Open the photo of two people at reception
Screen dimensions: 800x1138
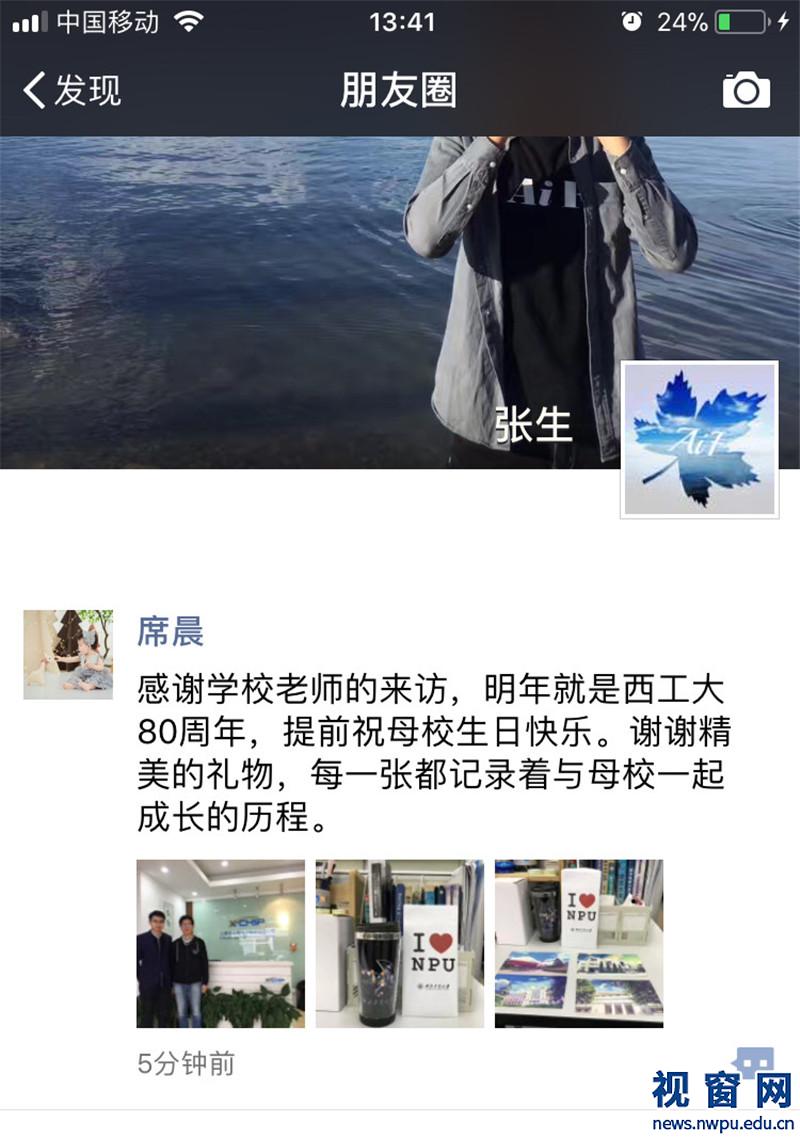click(220, 943)
